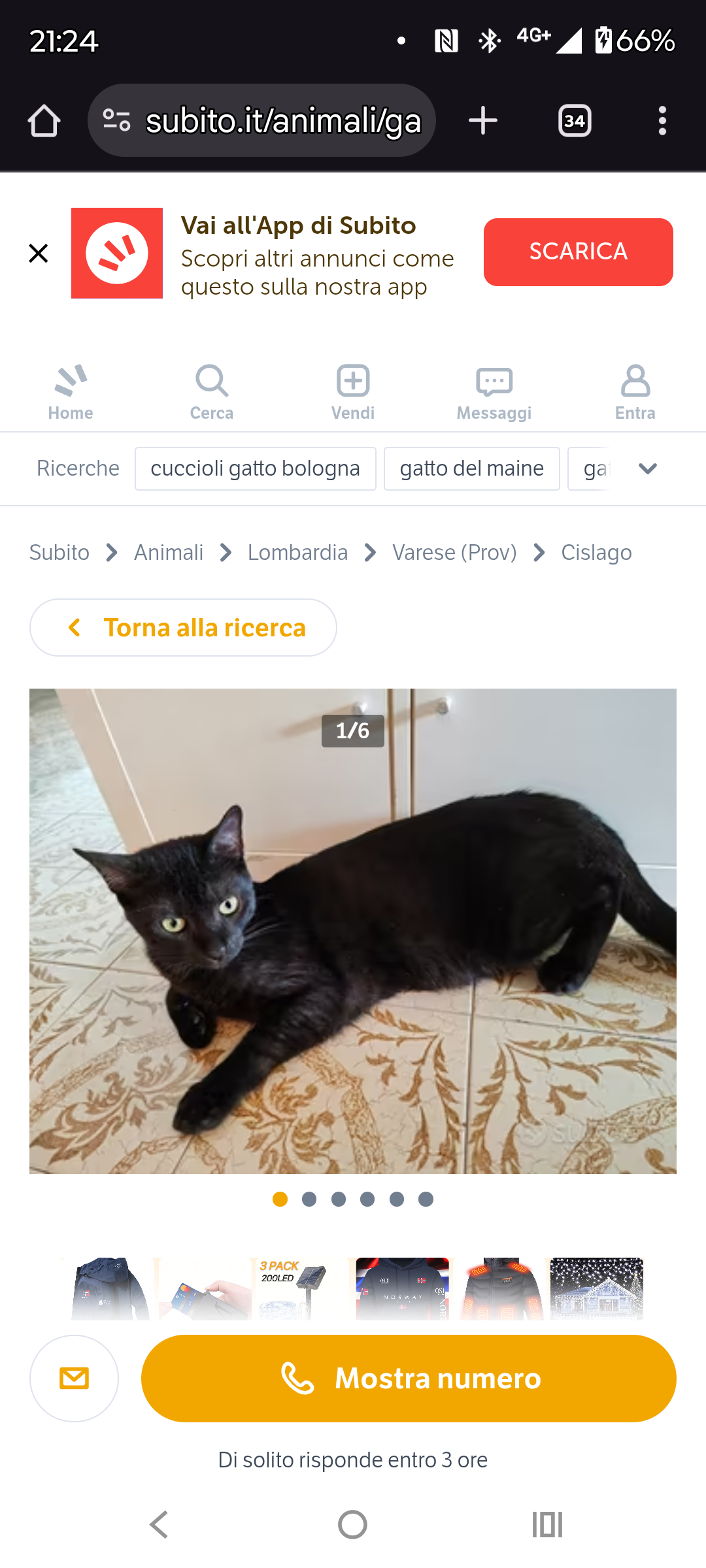Open the Varese (Prov) breadcrumb

point(454,553)
